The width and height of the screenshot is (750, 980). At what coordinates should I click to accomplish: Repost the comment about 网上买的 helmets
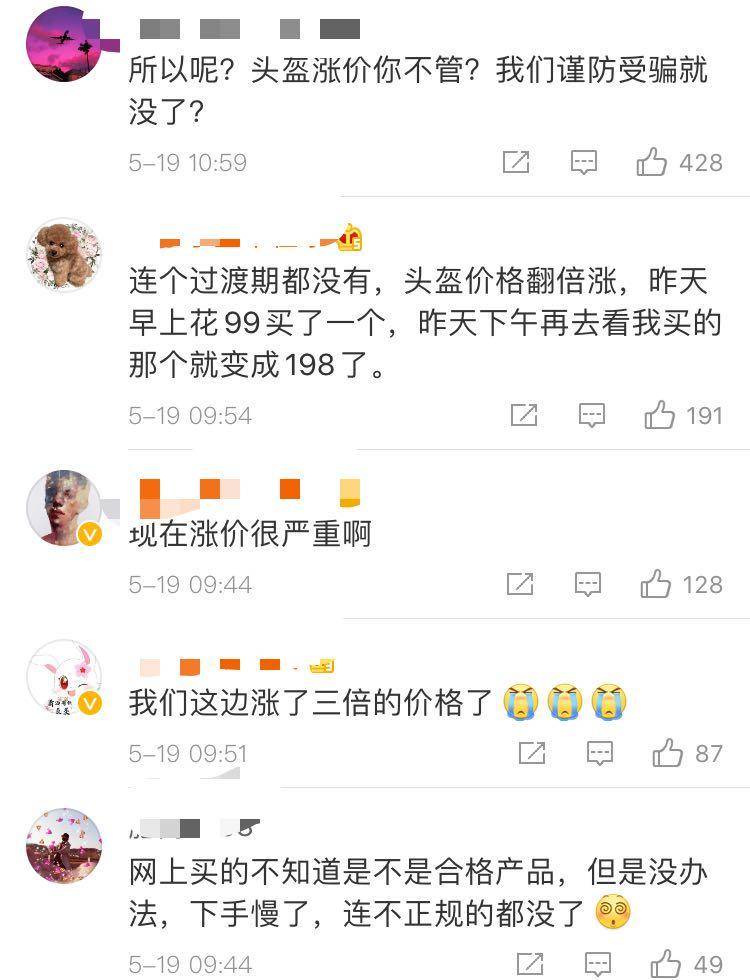(530, 965)
